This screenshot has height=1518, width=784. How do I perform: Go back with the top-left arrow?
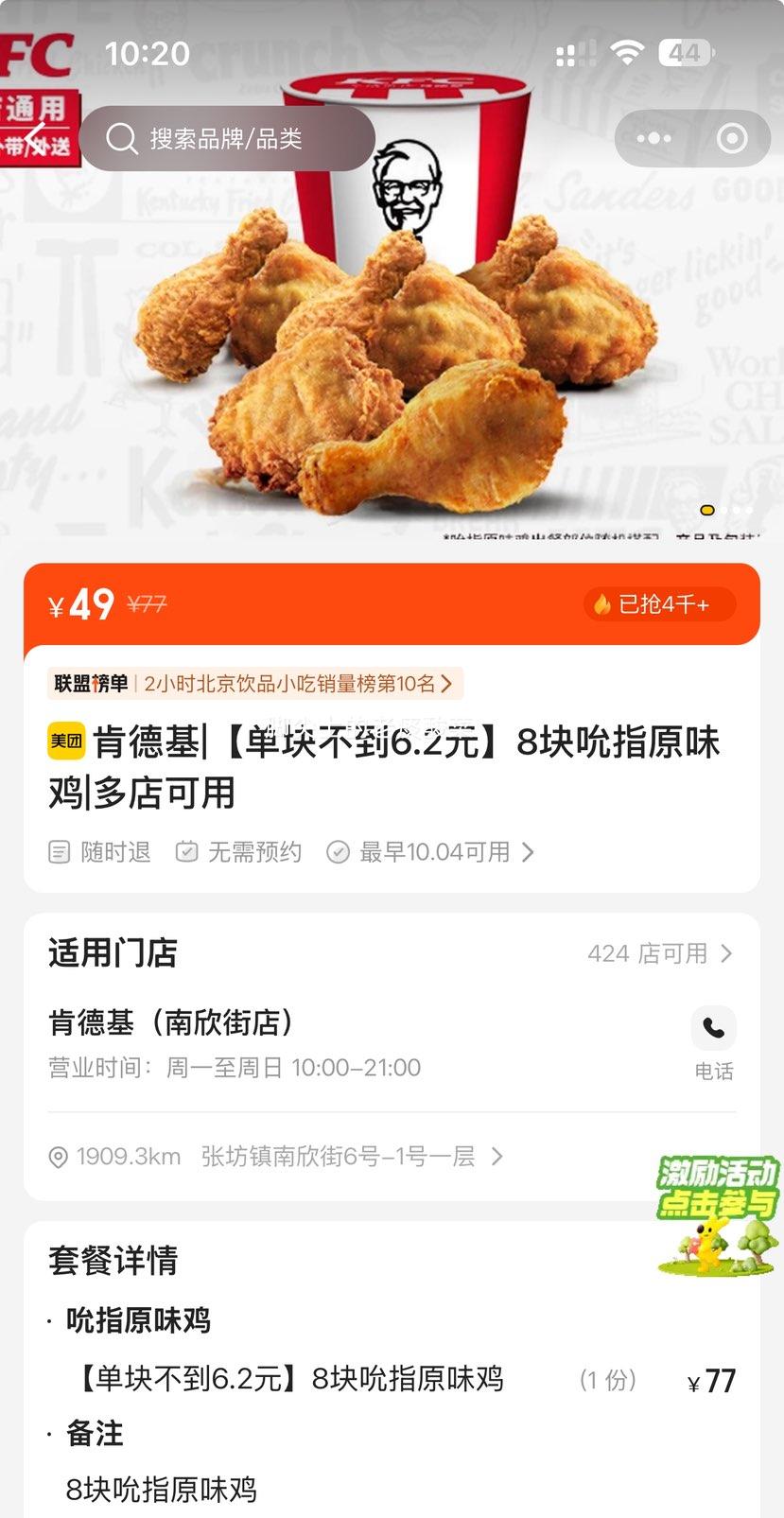36,138
